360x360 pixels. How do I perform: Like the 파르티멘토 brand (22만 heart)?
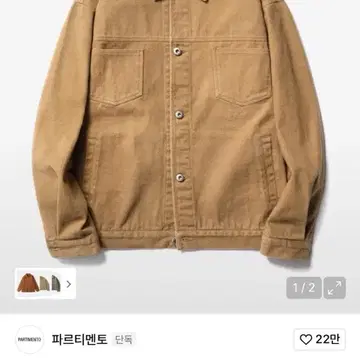[x=319, y=339]
